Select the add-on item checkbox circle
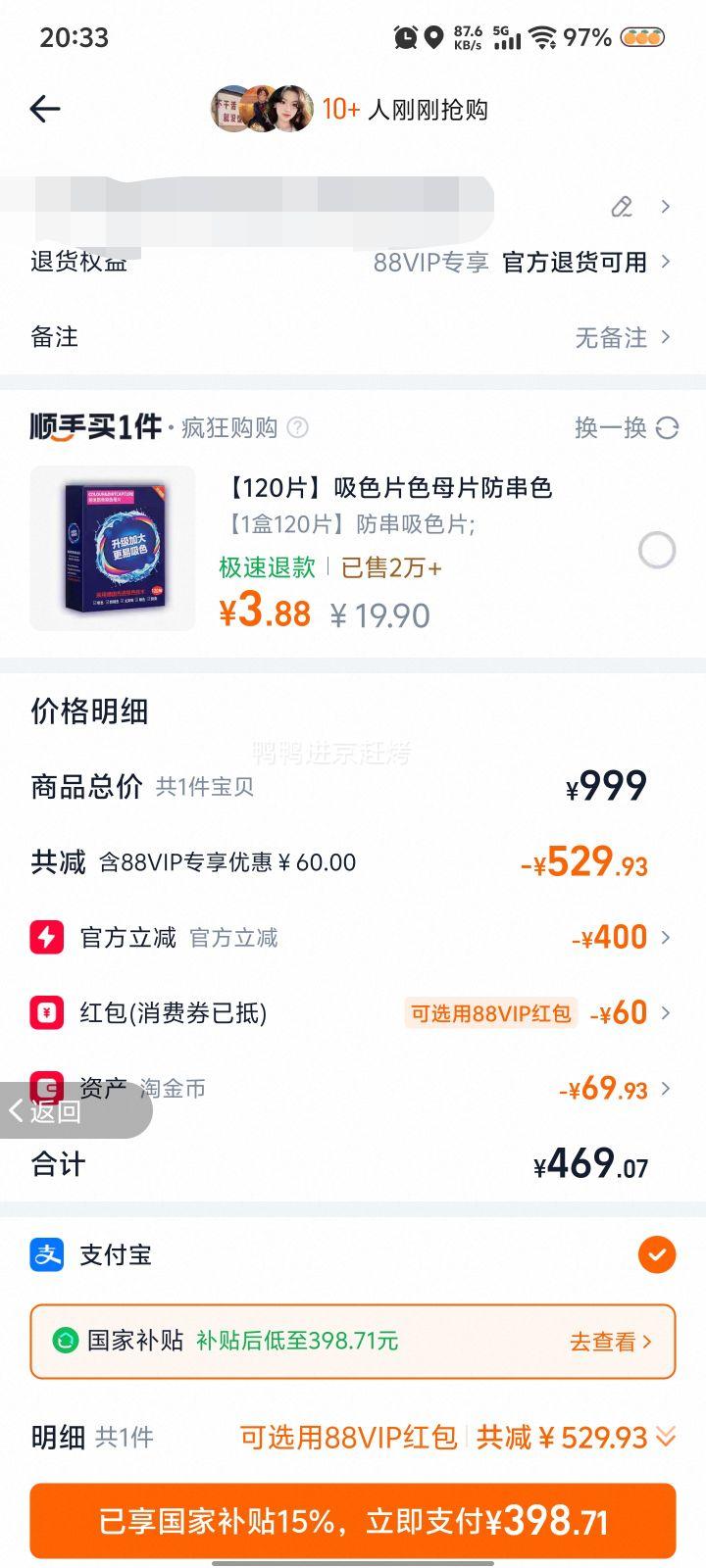Screen dimensions: 706x1568 [x=657, y=550]
